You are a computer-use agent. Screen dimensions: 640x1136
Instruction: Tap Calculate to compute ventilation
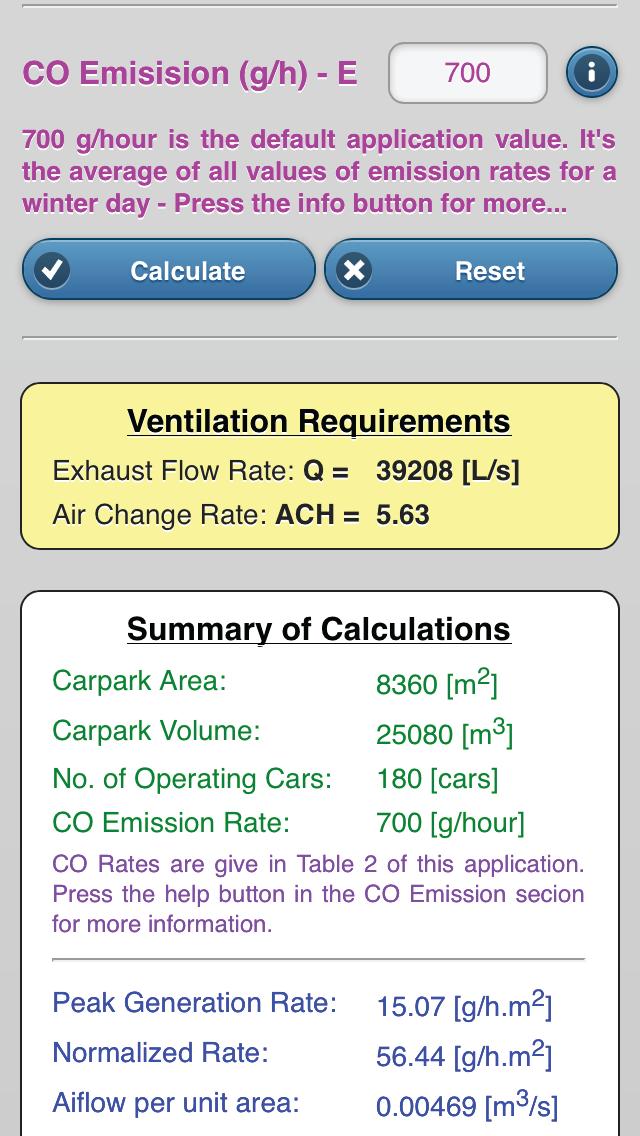169,270
